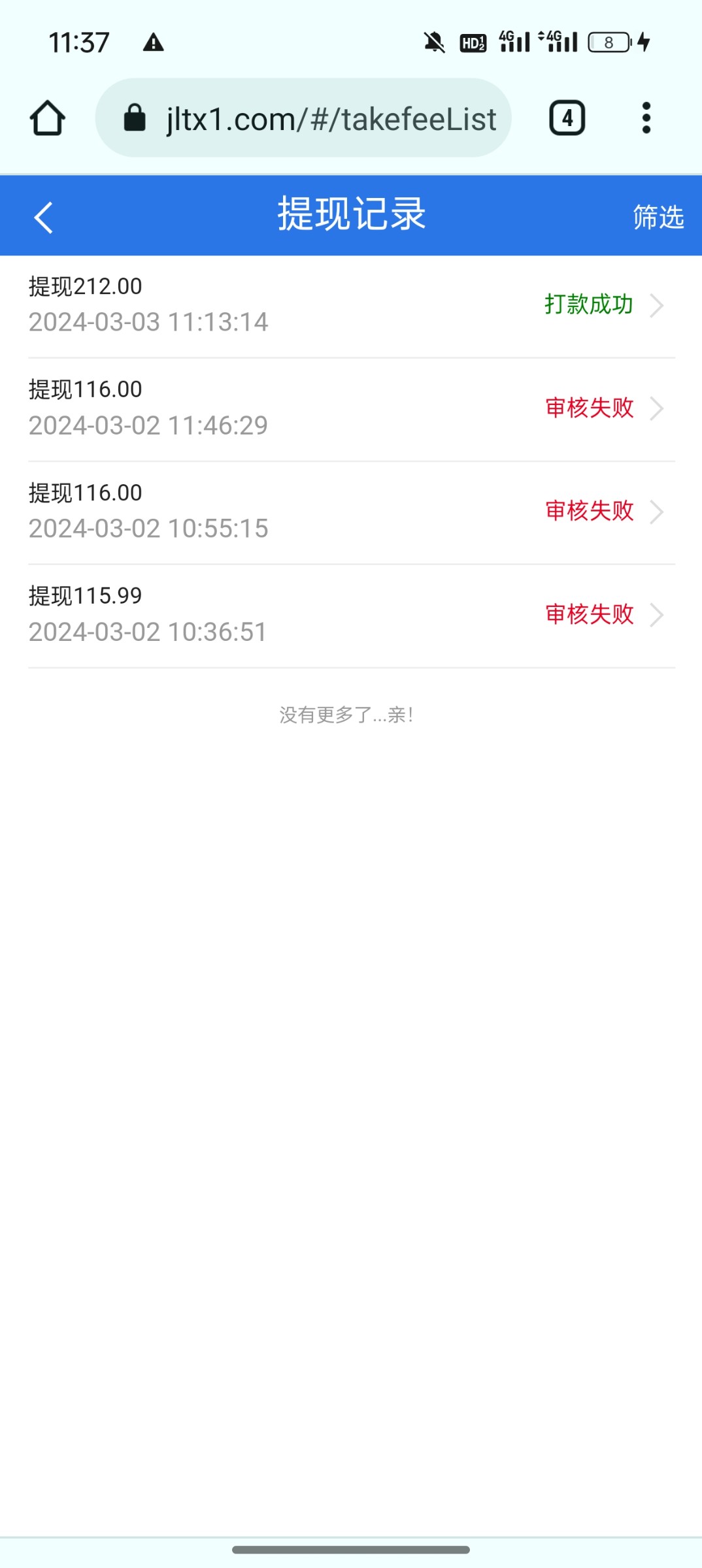The height and width of the screenshot is (1568, 702).
Task: Open the 提现115.99 审核失败 record
Action: tap(351, 615)
